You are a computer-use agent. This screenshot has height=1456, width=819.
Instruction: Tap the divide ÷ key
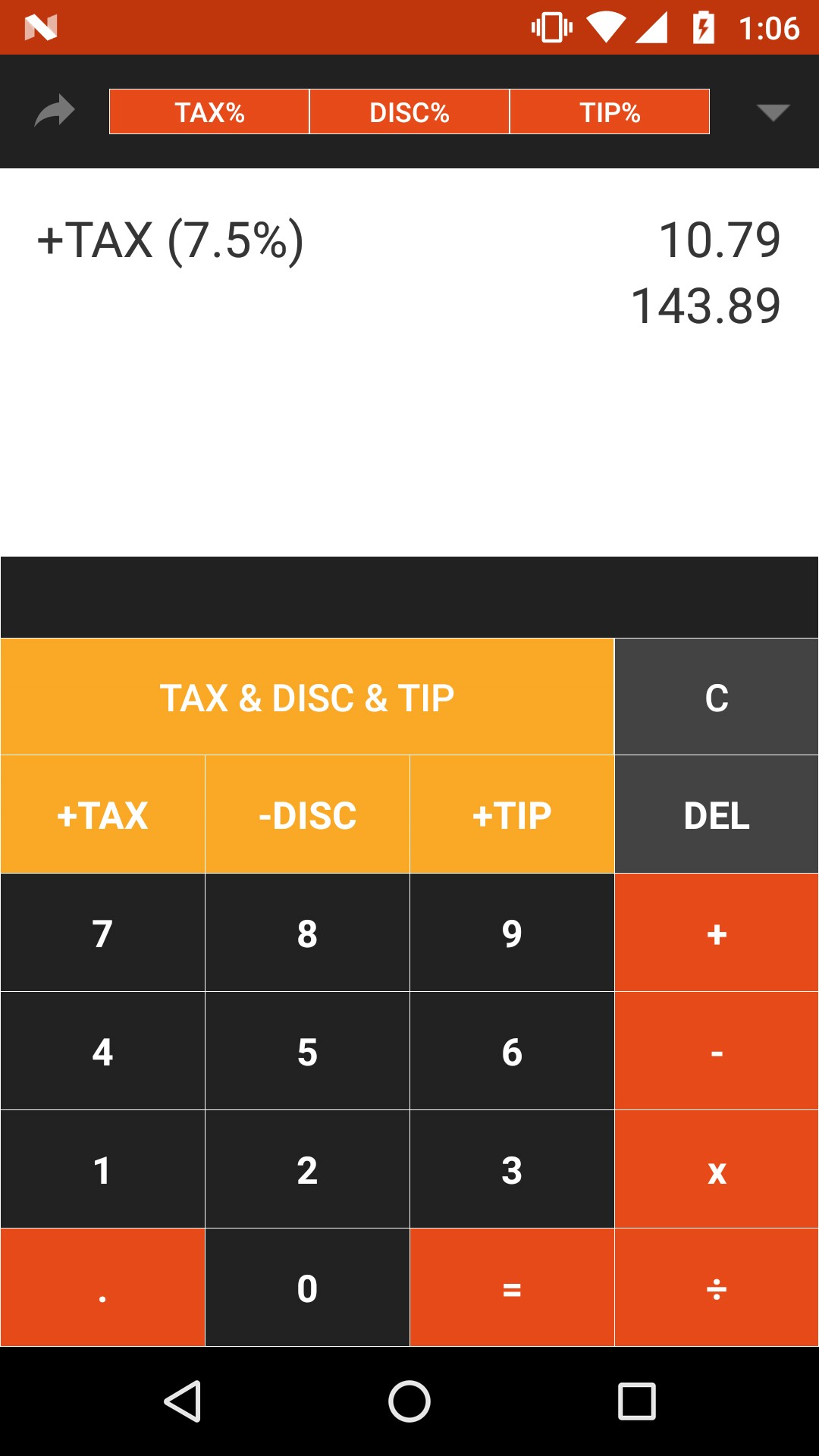[717, 1288]
